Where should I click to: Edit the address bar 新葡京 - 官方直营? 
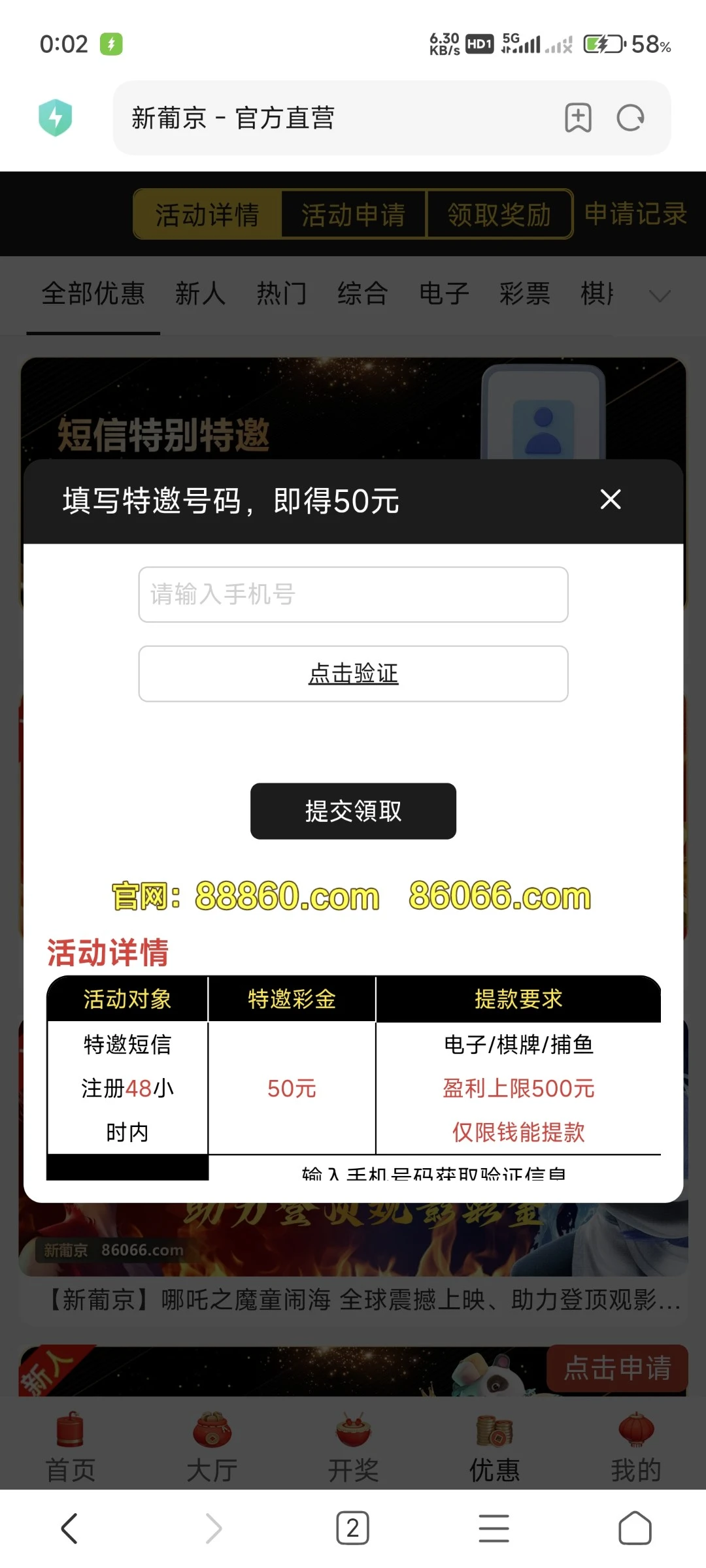[x=327, y=118]
